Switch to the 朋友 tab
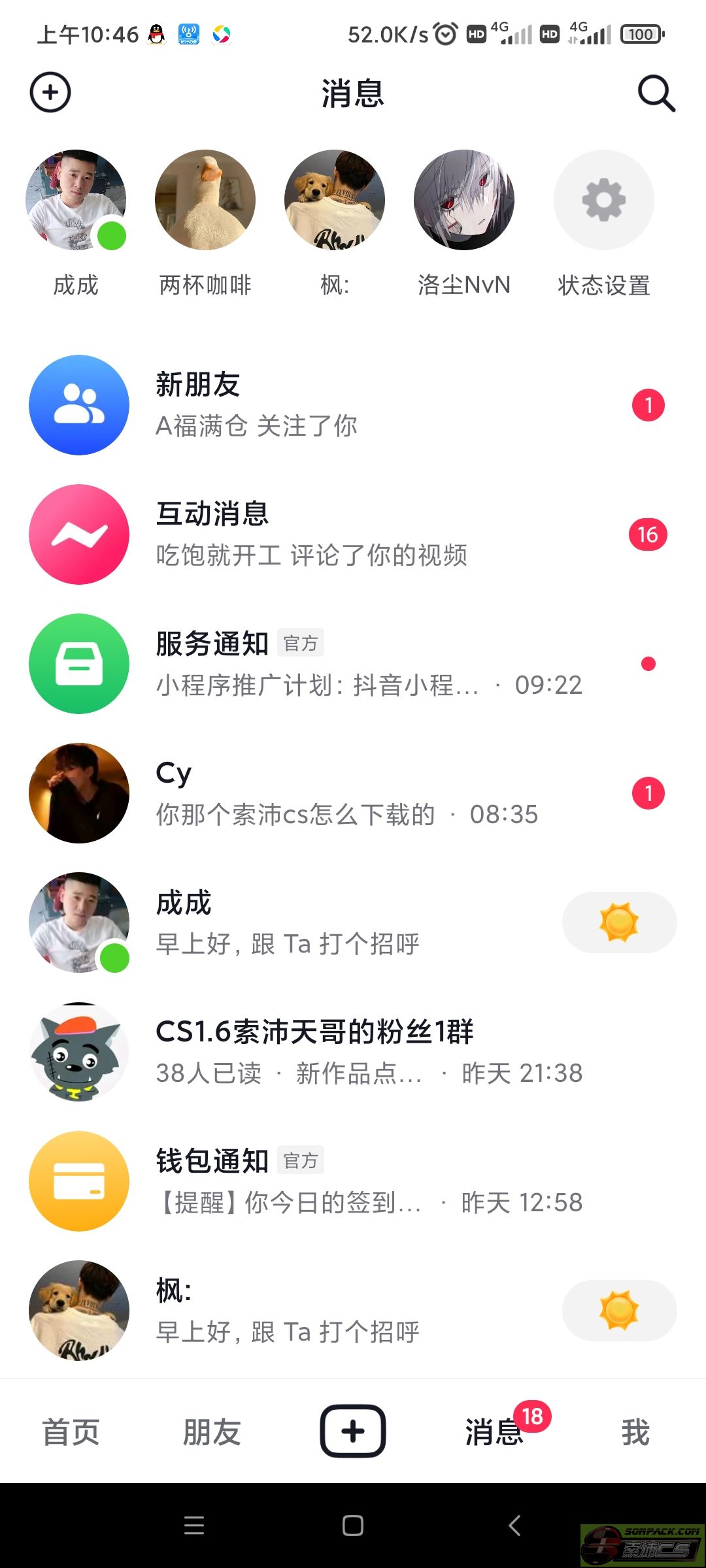Screen dimensions: 706x1568 click(212, 1432)
